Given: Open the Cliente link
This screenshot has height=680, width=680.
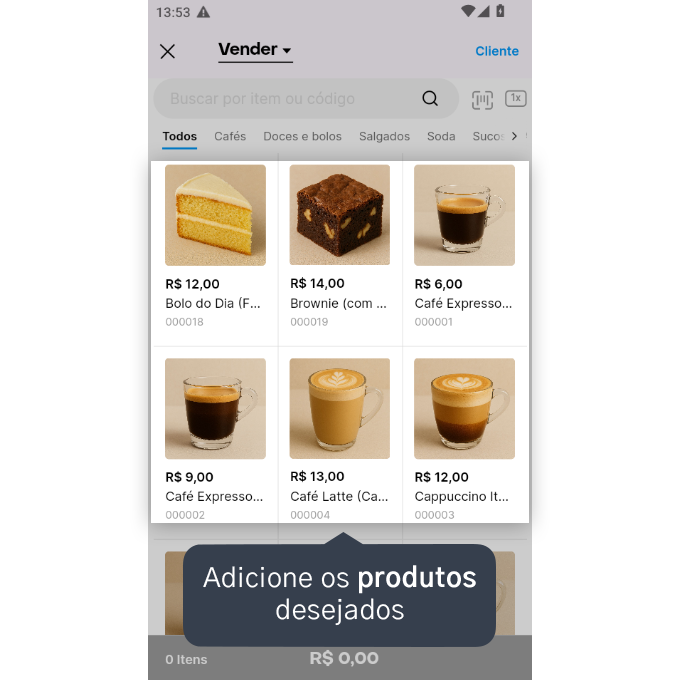Looking at the screenshot, I should click(497, 51).
